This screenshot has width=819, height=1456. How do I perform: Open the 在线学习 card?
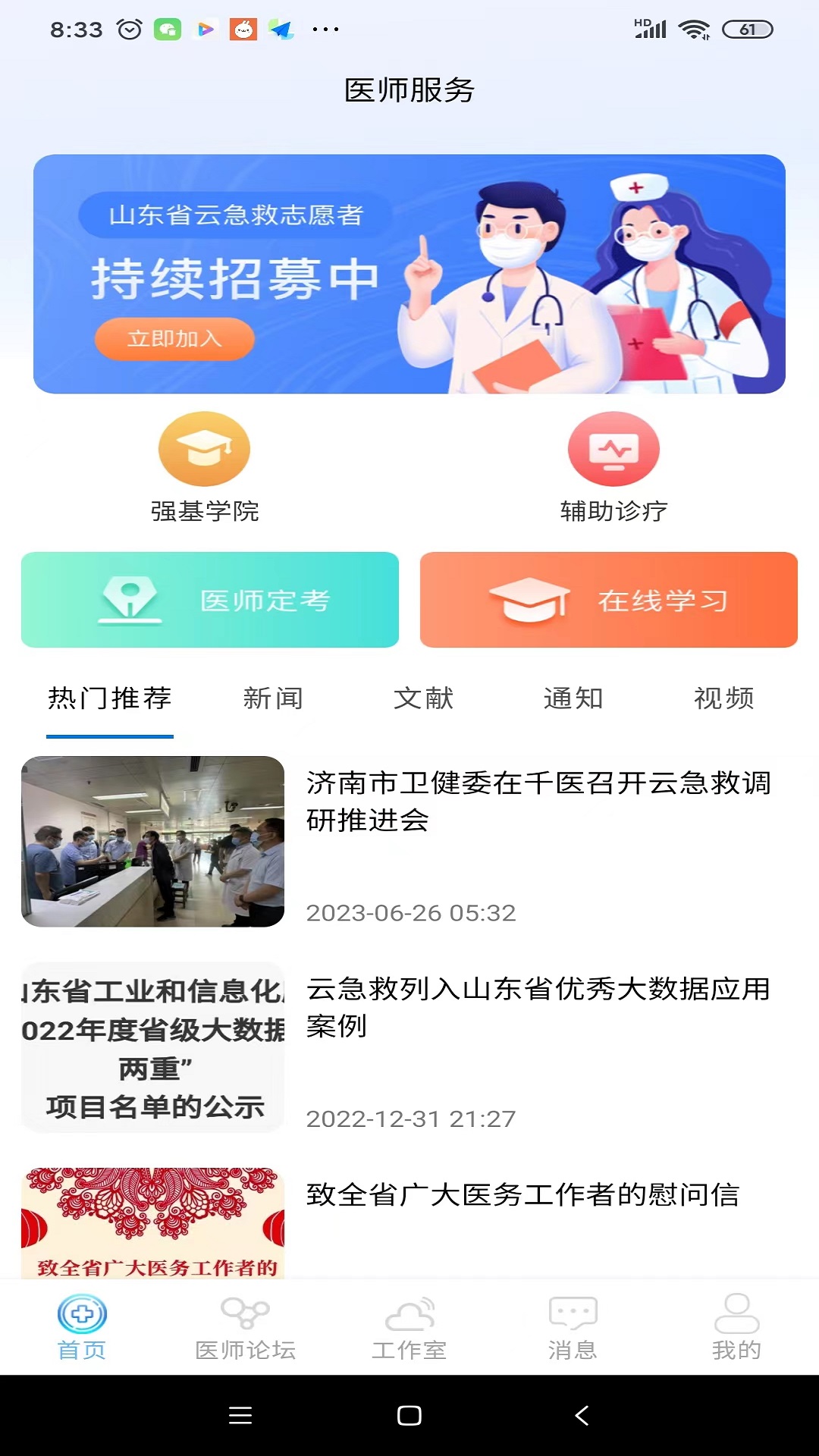click(x=609, y=600)
